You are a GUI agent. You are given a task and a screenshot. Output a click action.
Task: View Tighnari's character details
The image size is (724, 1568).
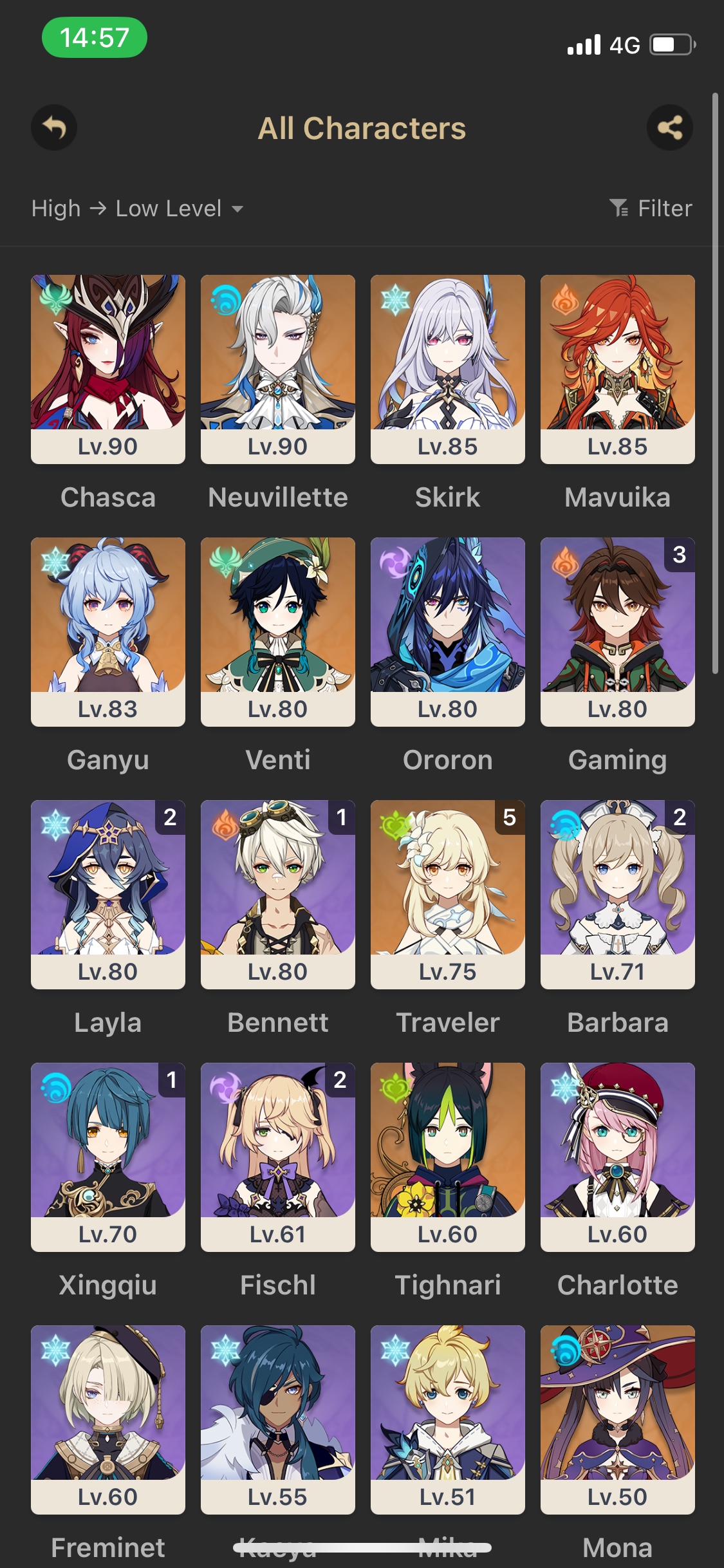[x=448, y=1157]
